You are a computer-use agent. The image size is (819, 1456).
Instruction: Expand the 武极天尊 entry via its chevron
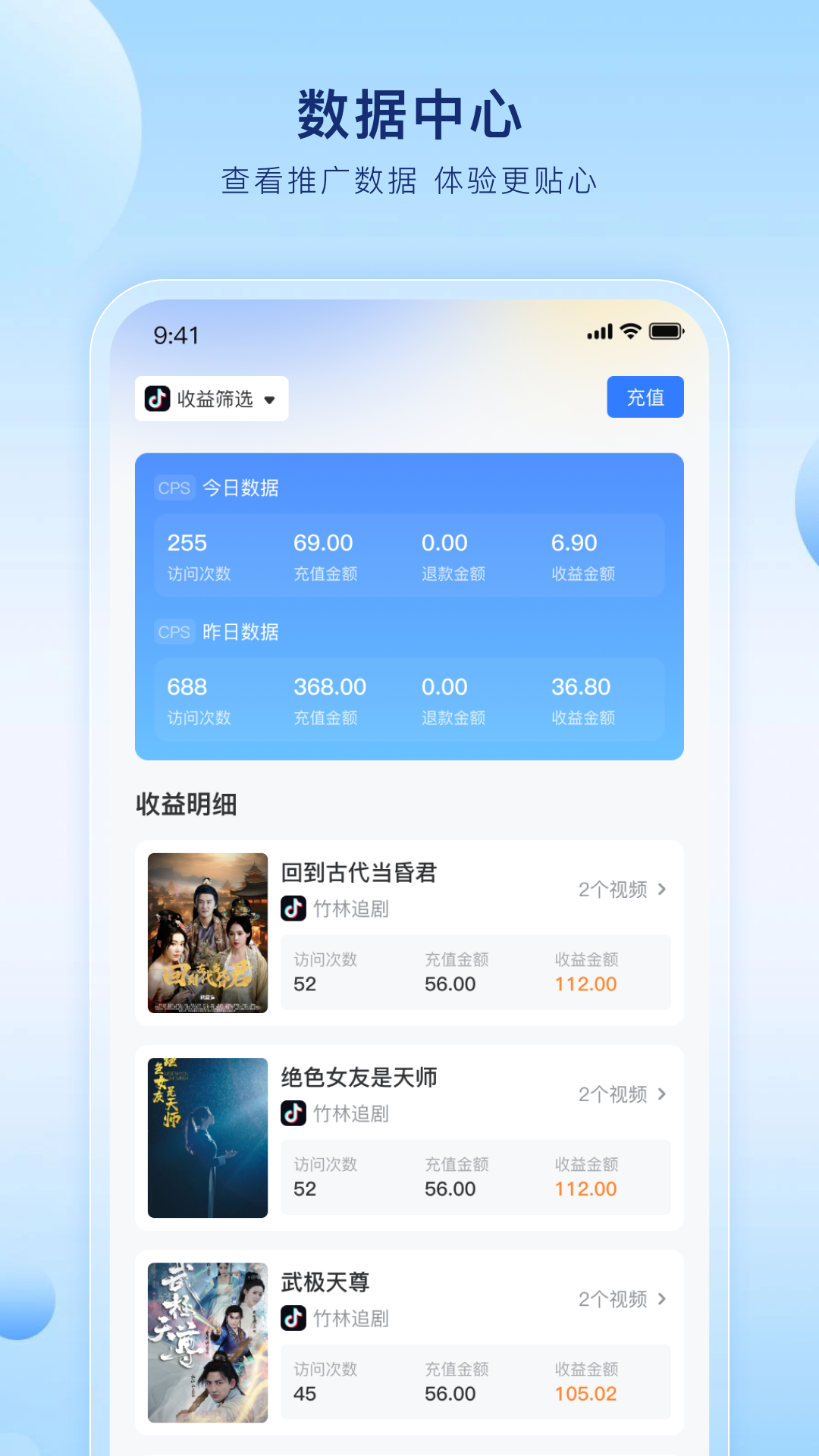(x=662, y=1301)
